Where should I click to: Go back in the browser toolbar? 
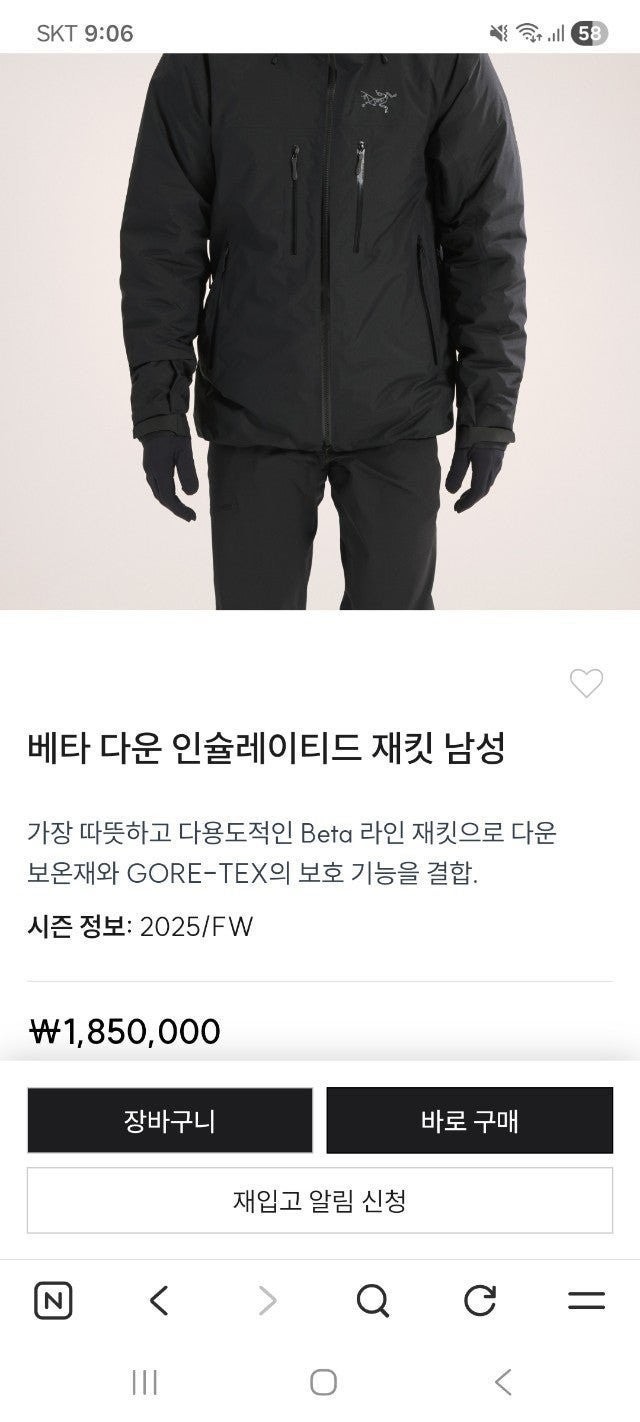point(159,1301)
